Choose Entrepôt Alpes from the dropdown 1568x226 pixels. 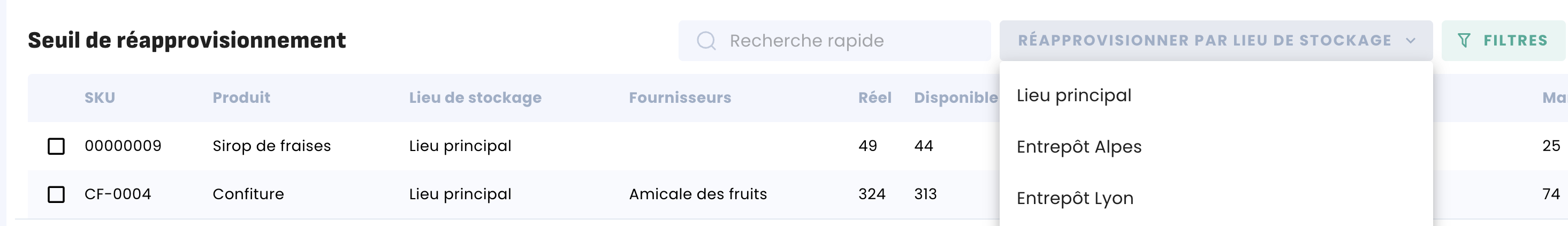pos(1079,147)
